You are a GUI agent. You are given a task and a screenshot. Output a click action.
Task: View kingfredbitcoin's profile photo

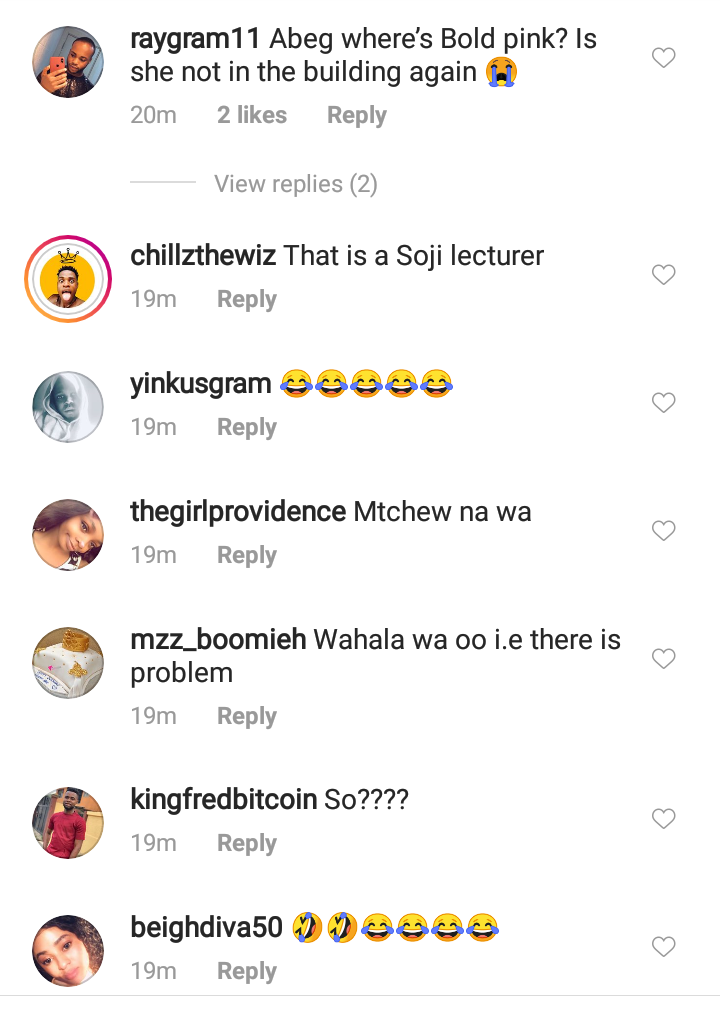coord(68,822)
